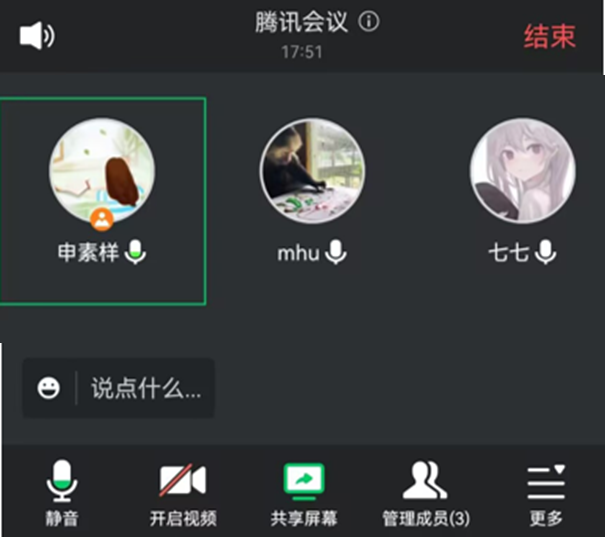605x537 pixels.
Task: Toggle the speaker audio icon
Action: 36,36
